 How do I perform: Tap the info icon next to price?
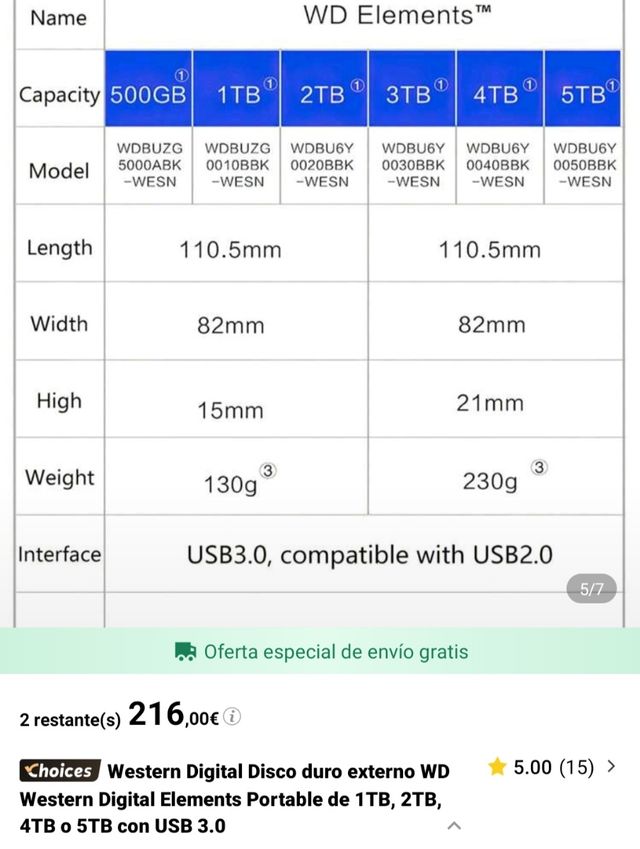pos(233,718)
